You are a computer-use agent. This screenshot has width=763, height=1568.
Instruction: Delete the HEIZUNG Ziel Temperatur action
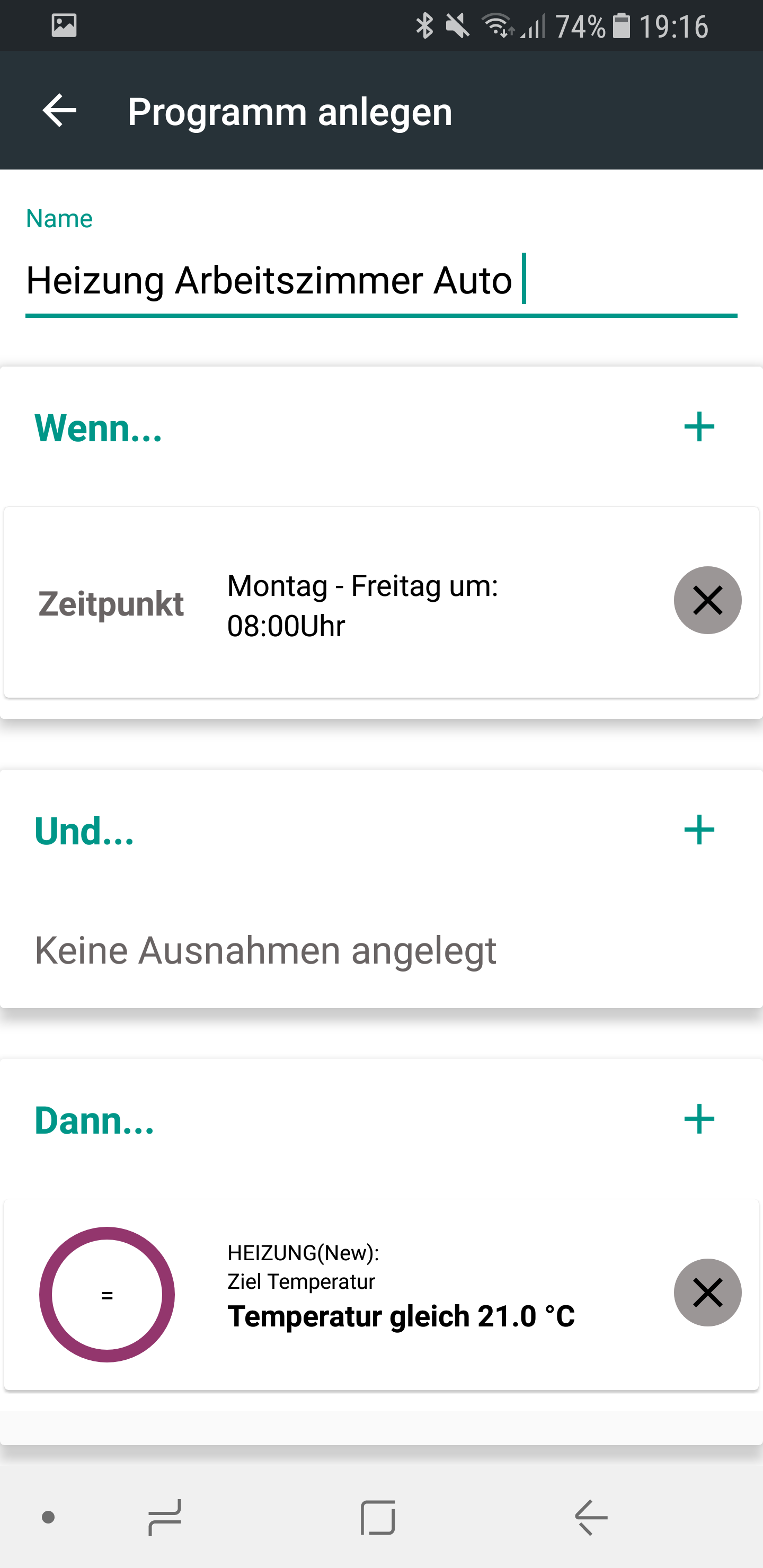pyautogui.click(x=707, y=1293)
